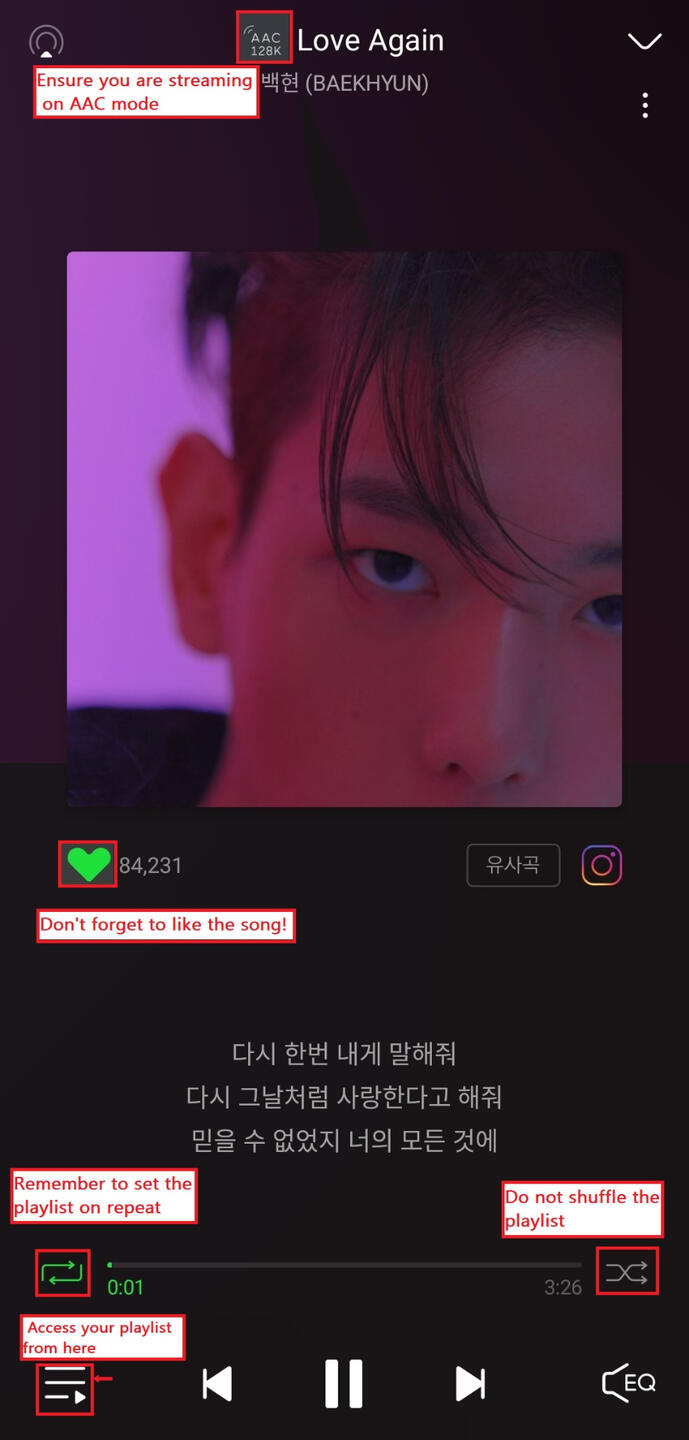Tap the album cover artwork
The height and width of the screenshot is (1440, 689).
(344, 529)
